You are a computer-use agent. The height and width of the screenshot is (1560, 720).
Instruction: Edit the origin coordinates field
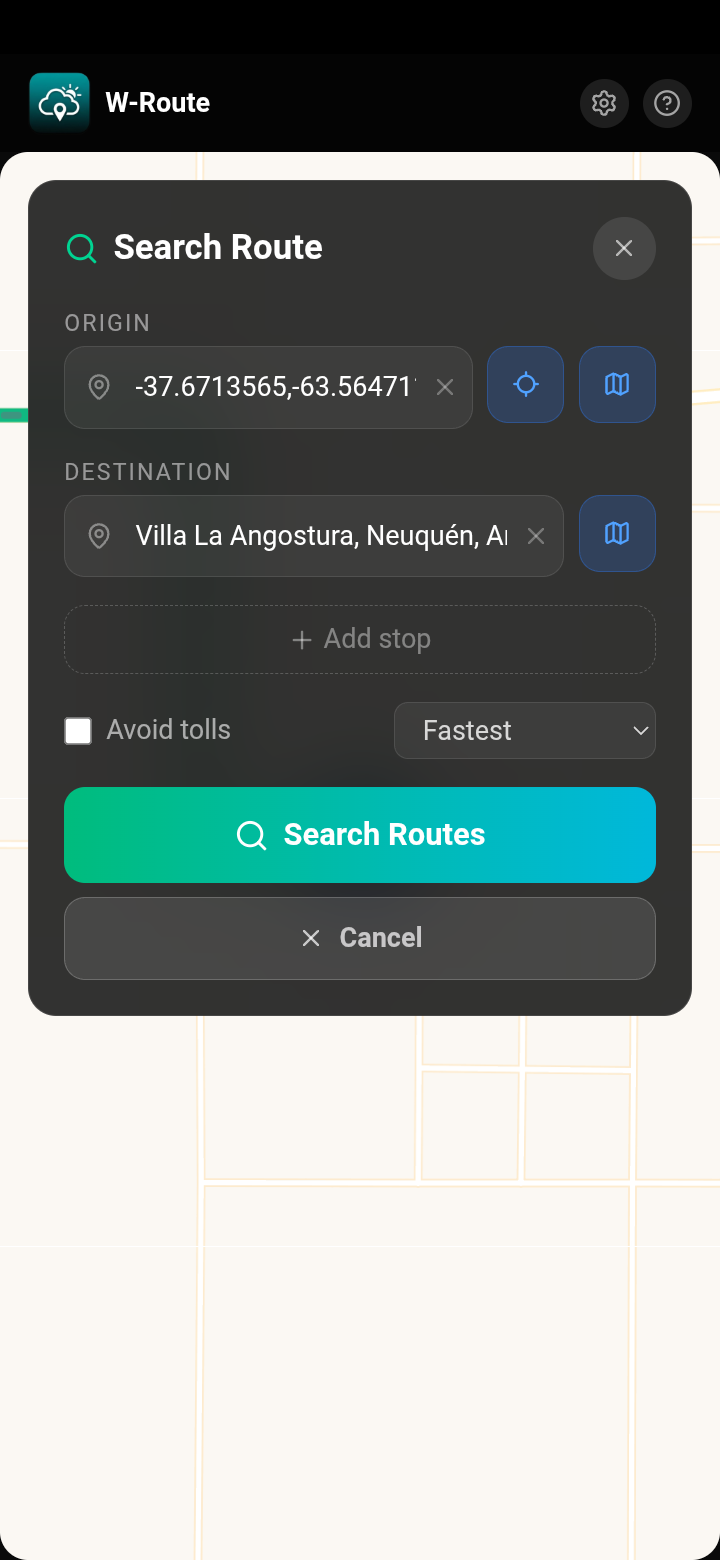pos(275,387)
